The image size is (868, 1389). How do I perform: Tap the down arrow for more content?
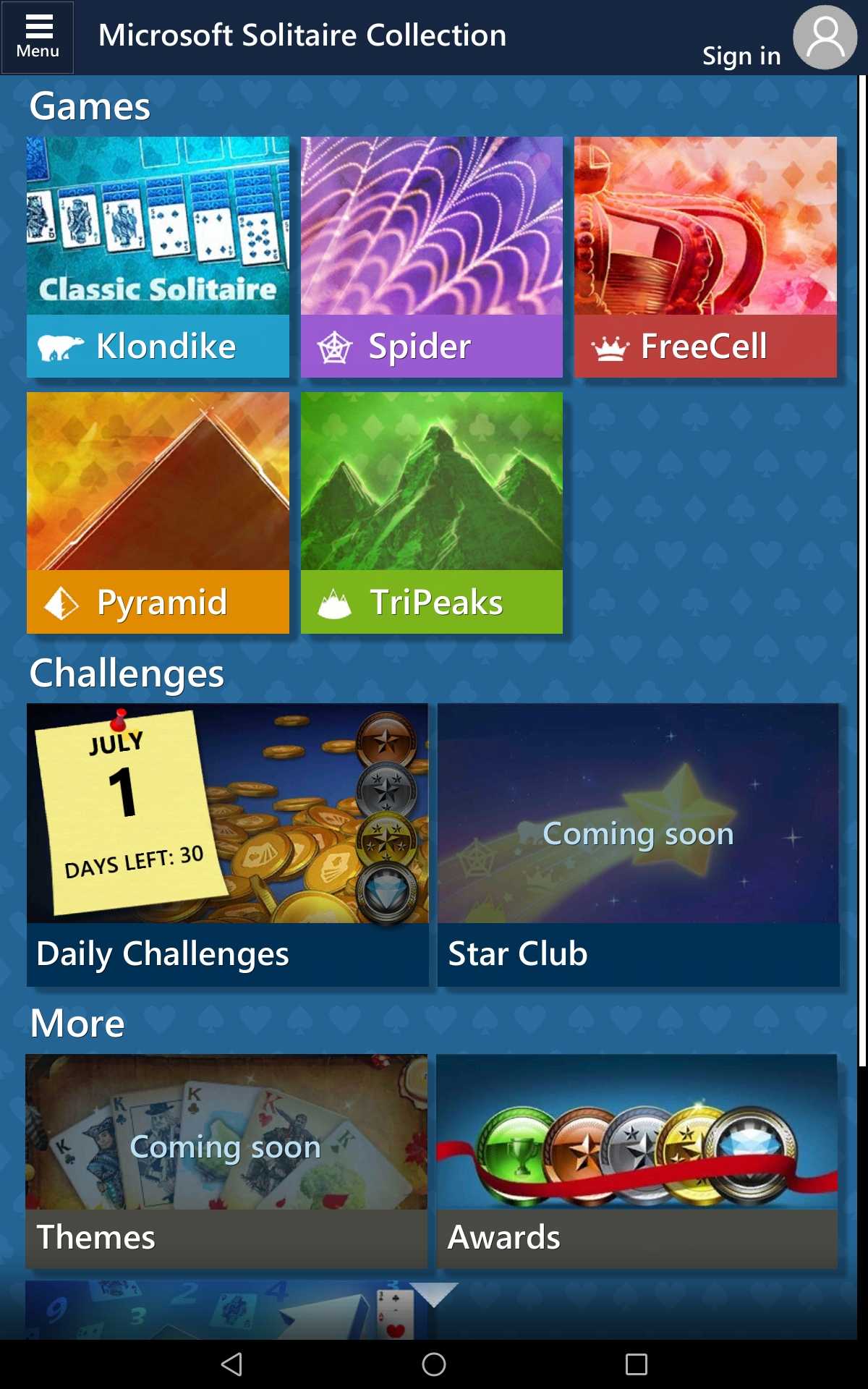click(x=434, y=1294)
